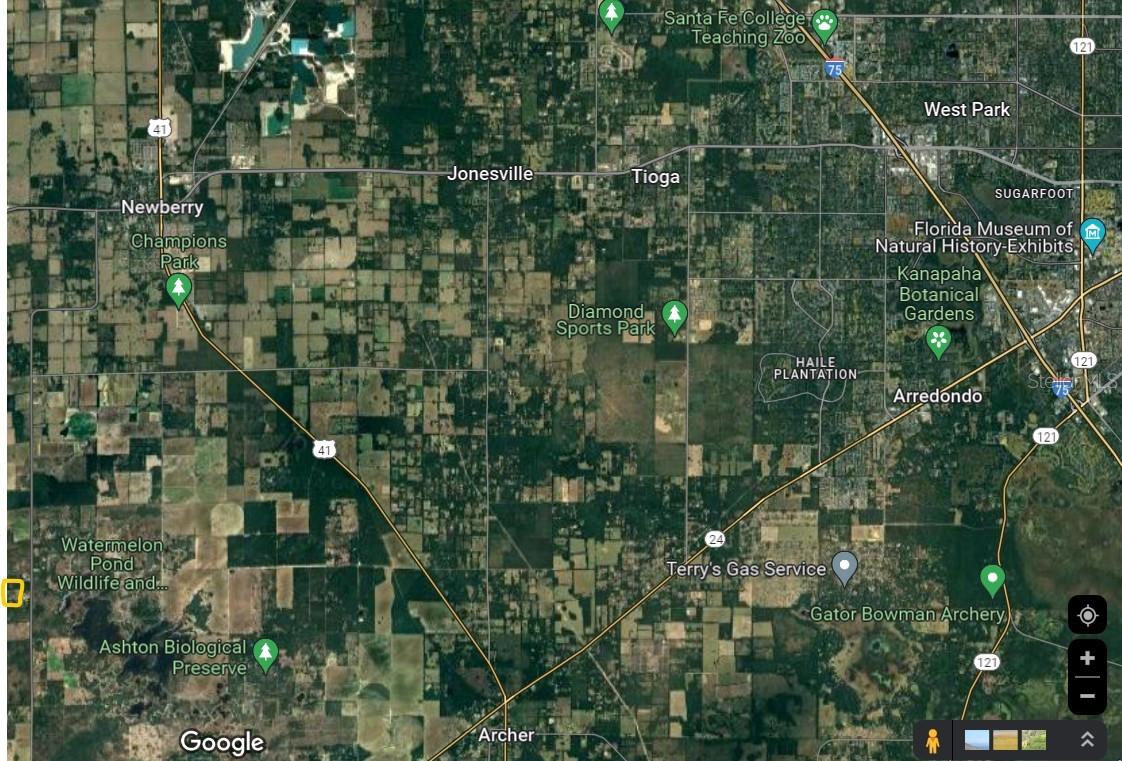Zoom in on the map

(1087, 659)
